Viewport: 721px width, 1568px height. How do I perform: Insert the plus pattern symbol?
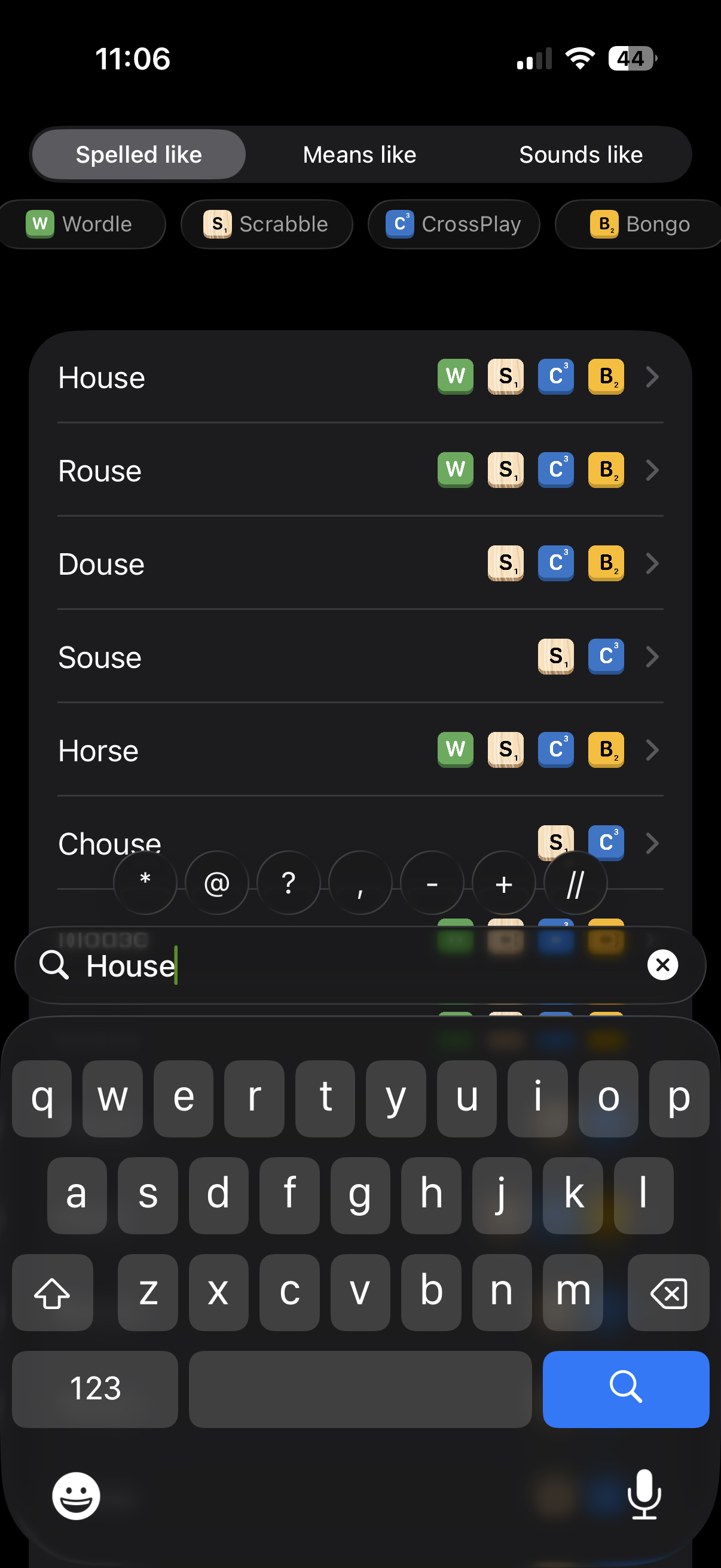click(504, 883)
